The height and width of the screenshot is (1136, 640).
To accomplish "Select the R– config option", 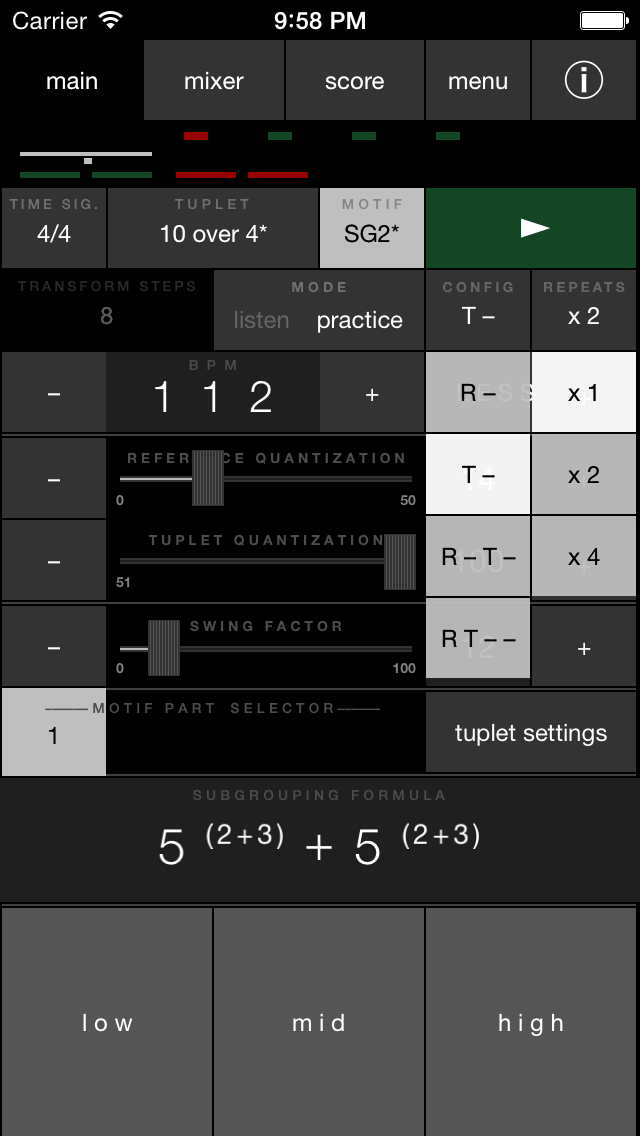I will (478, 393).
